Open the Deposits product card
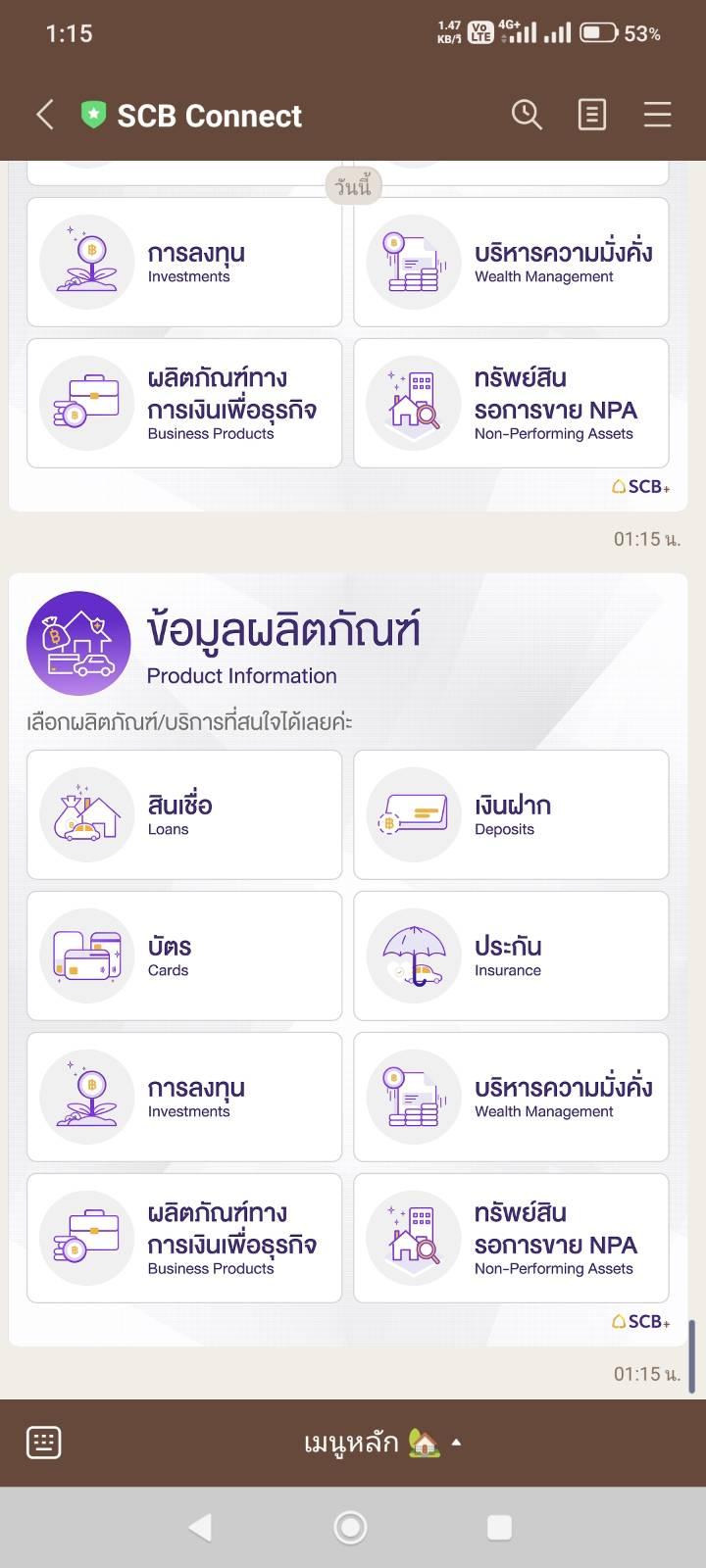The image size is (706, 1568). tap(511, 814)
